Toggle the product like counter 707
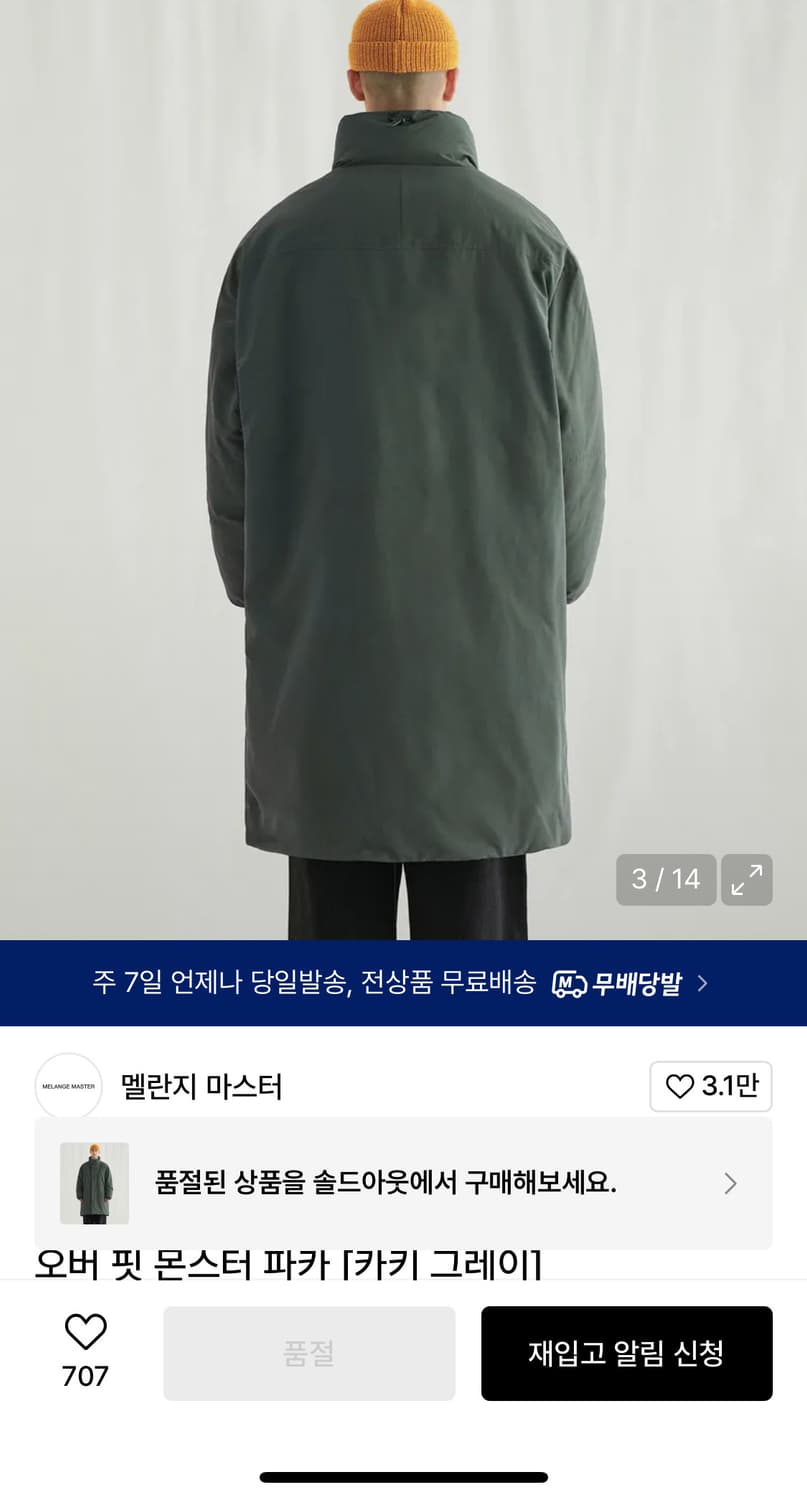Screen dimensions: 807x1500 click(x=86, y=1353)
